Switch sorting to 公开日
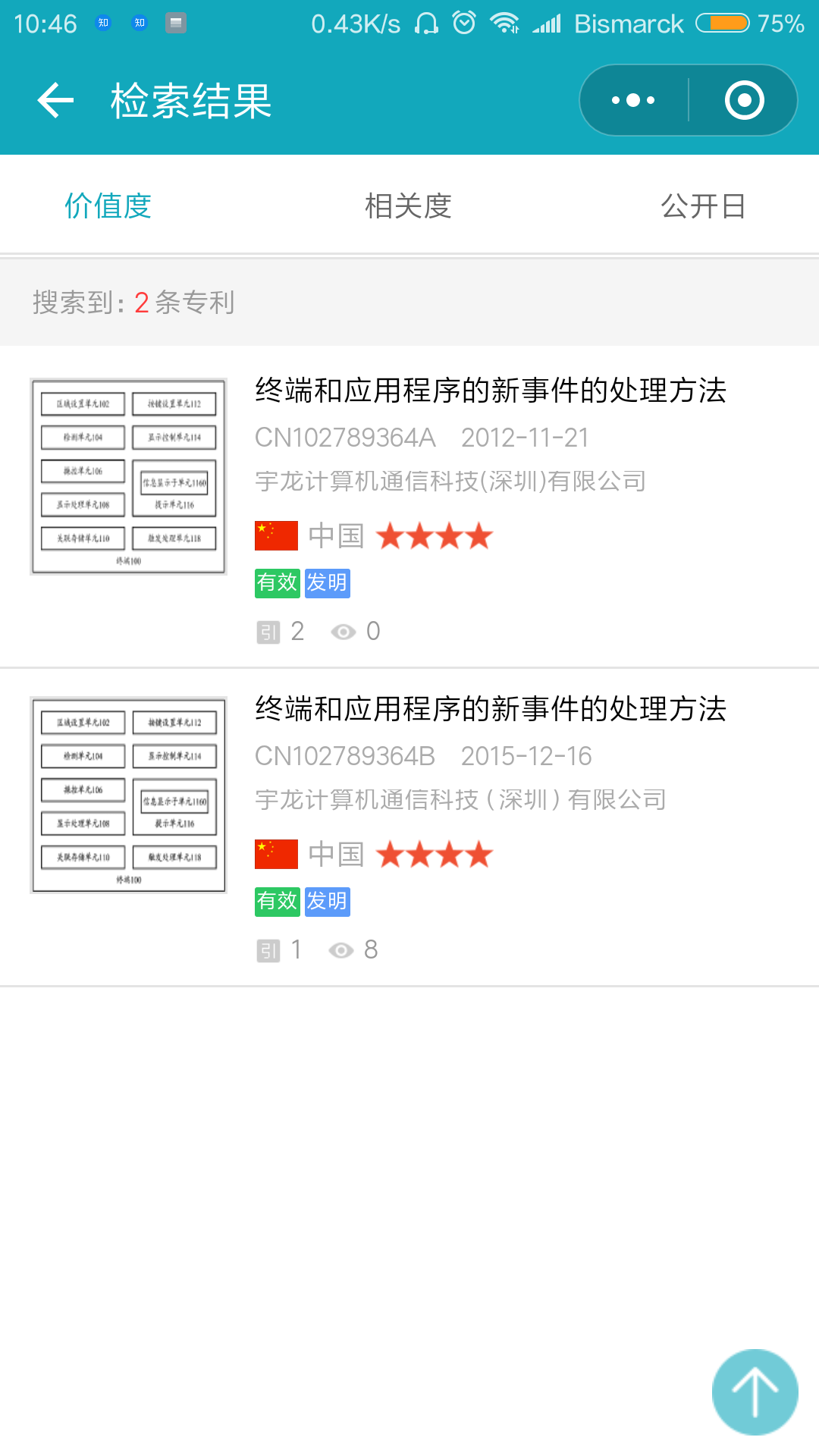819x1456 pixels. tap(703, 206)
